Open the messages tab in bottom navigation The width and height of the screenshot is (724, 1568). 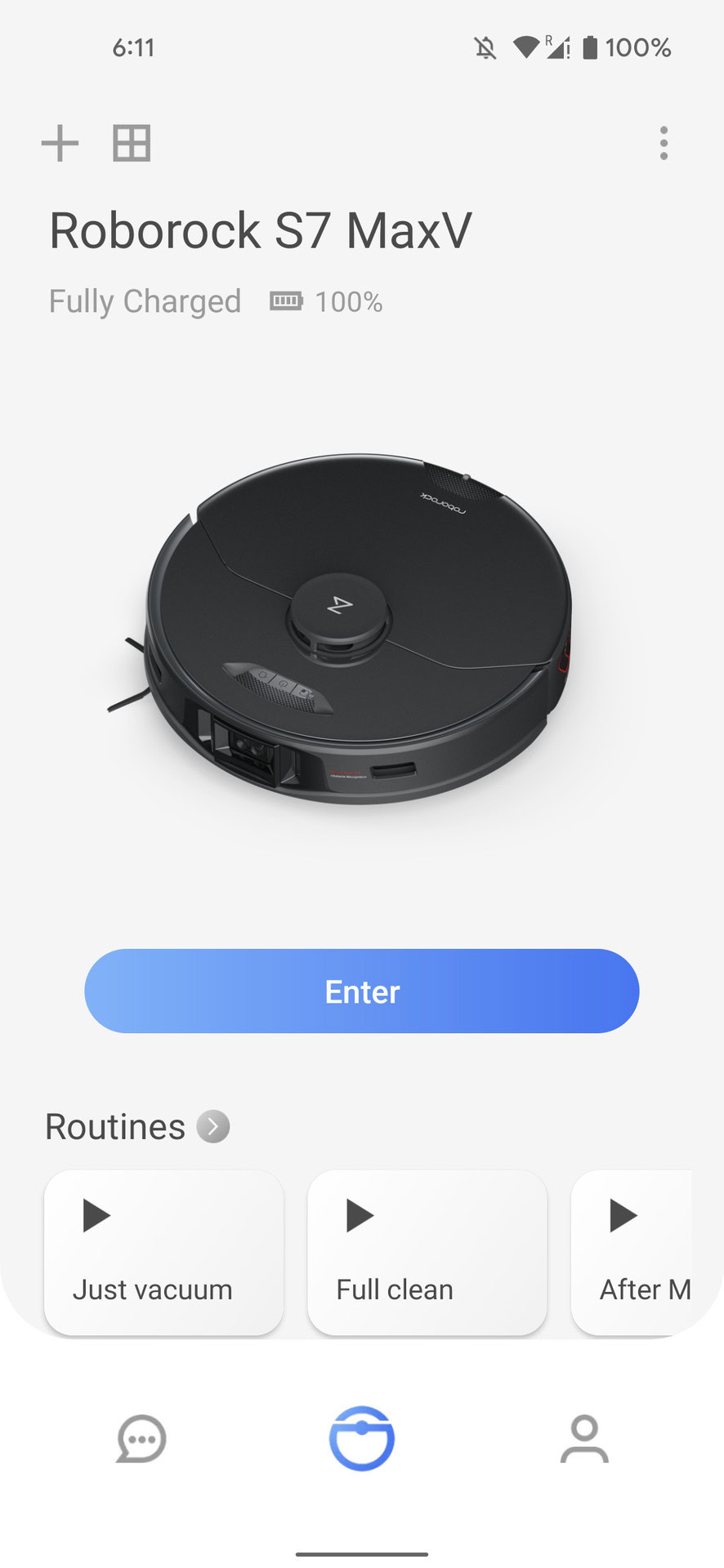pos(141,1438)
